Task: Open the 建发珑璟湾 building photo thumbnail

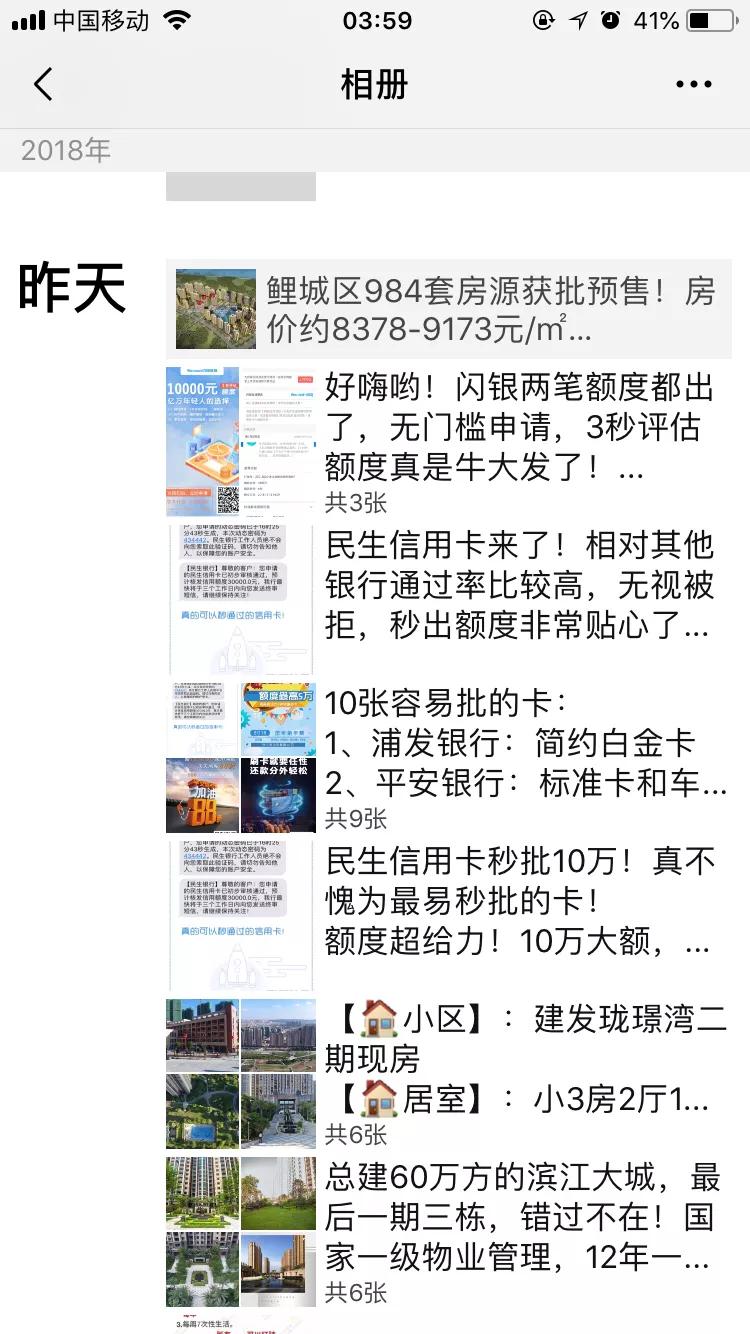Action: coord(204,1035)
